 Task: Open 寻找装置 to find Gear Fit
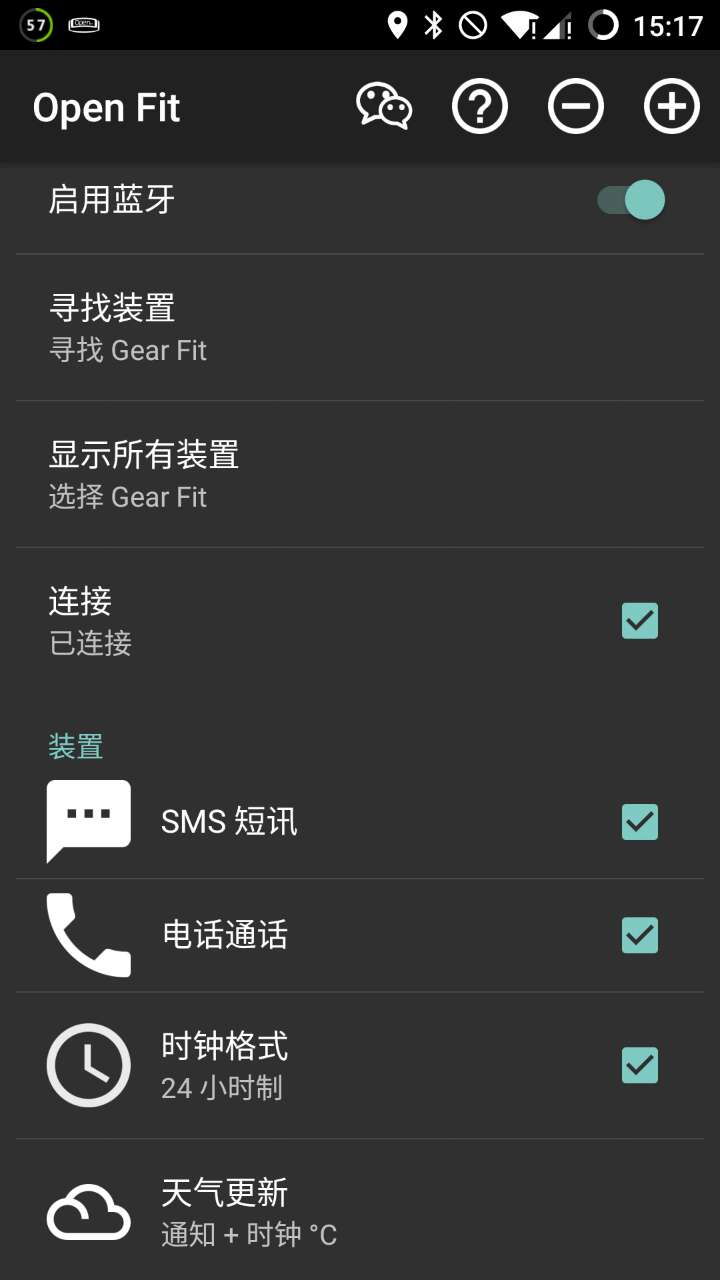[x=300, y=325]
